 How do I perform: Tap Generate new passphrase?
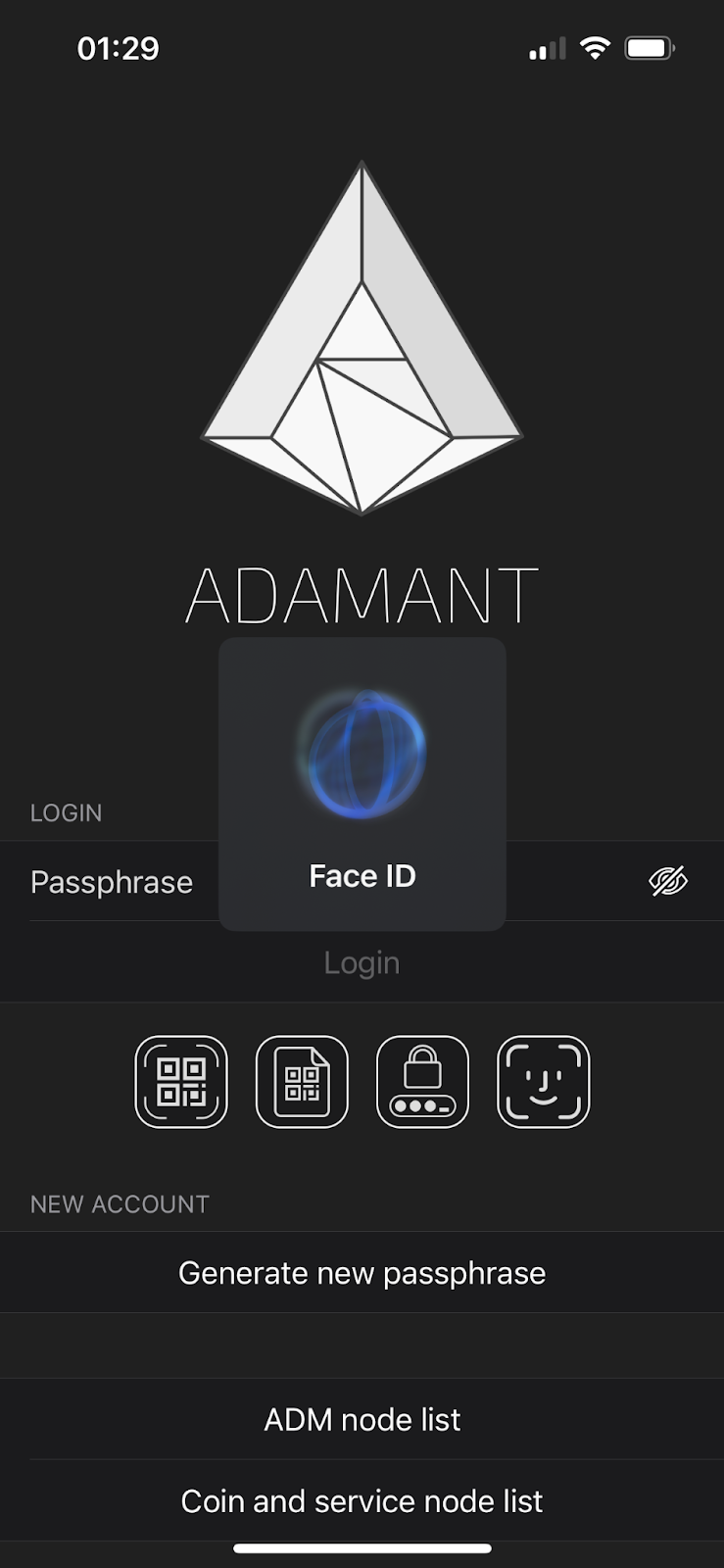pos(362,1272)
